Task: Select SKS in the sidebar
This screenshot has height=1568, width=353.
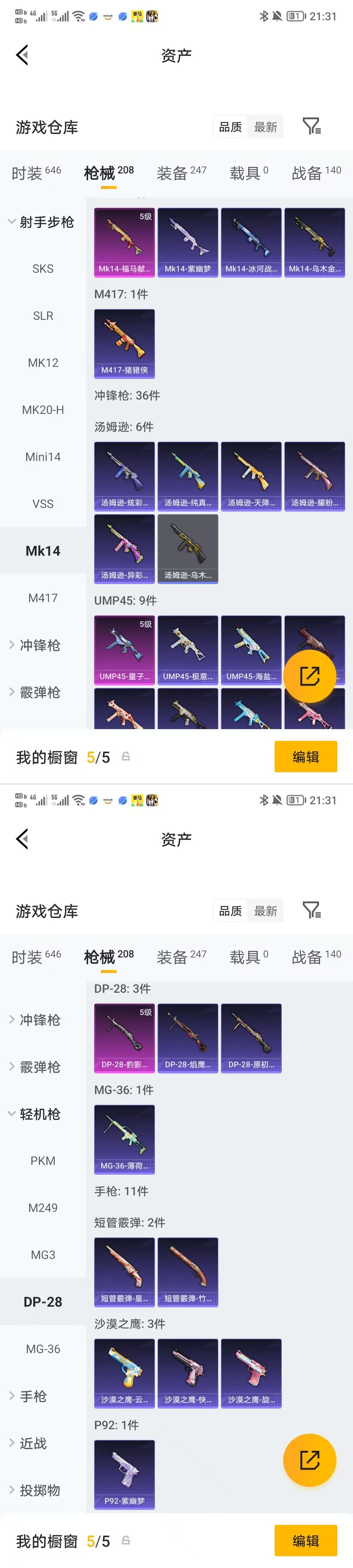Action: [42, 269]
